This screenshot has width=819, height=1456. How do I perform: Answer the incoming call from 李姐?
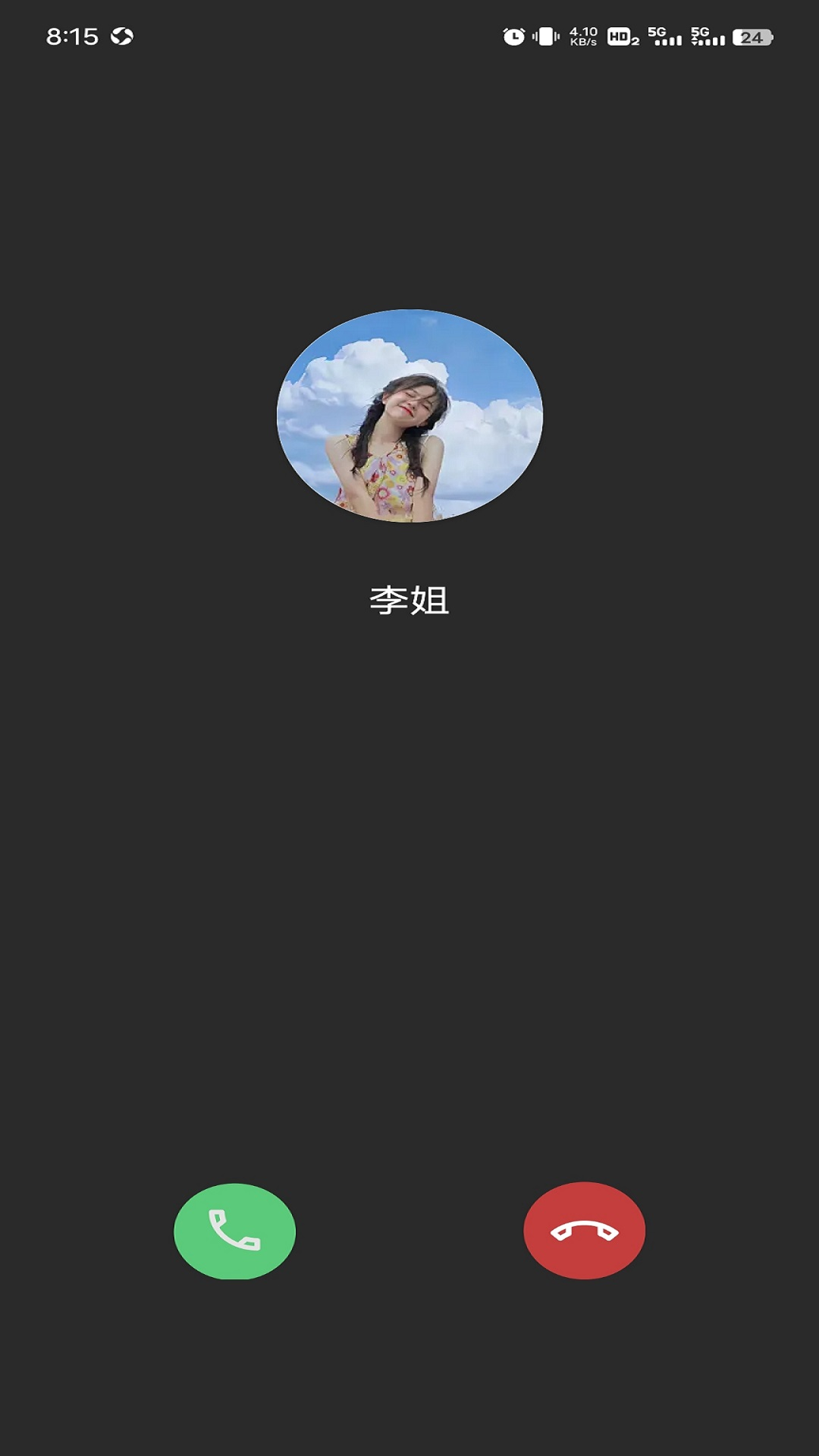coord(234,1231)
